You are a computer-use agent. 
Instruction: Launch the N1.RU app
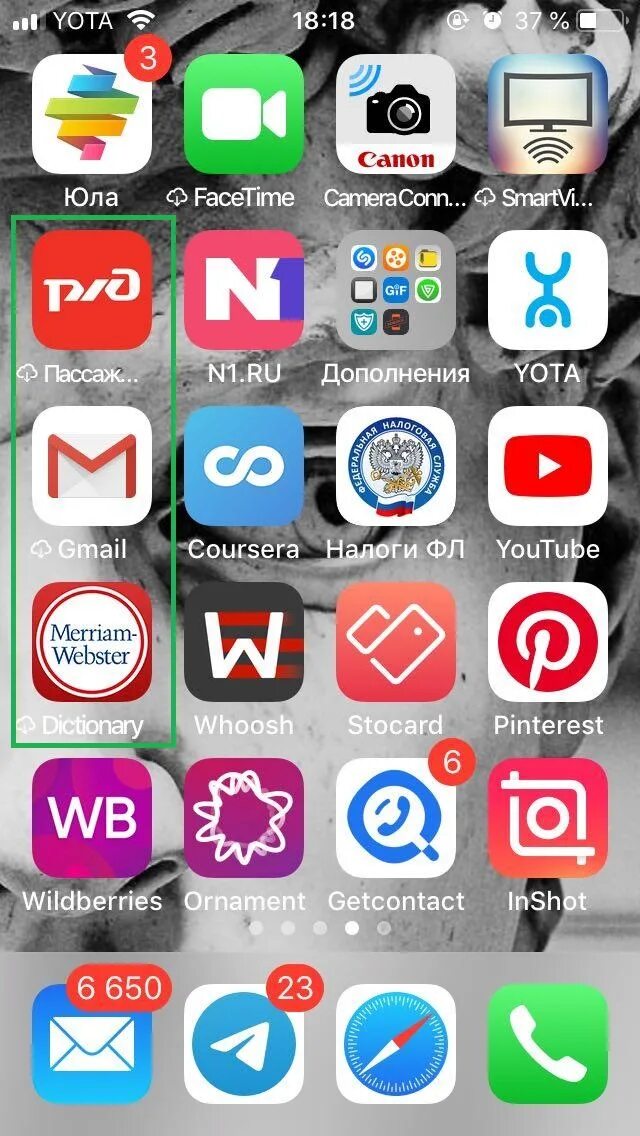(x=244, y=290)
